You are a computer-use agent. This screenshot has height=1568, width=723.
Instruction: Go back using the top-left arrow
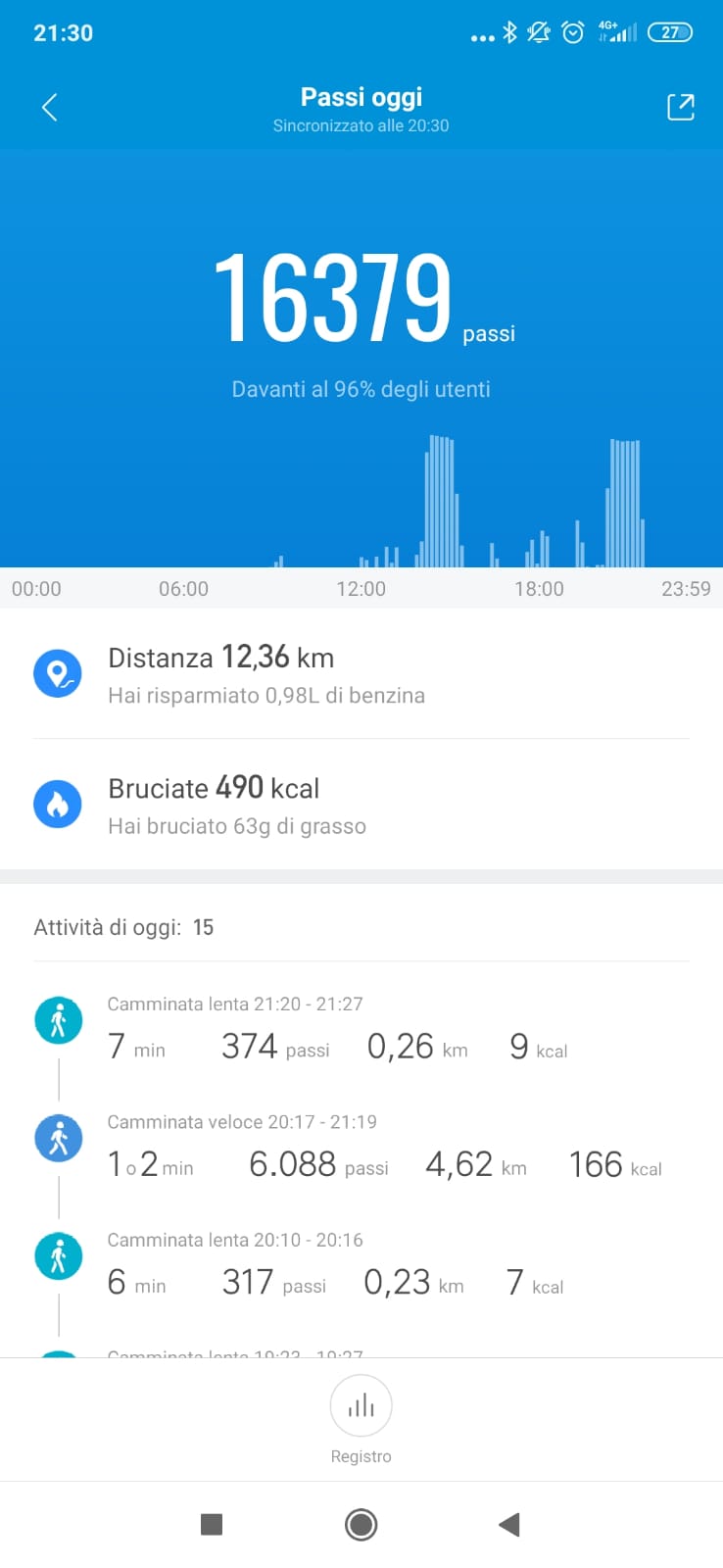[50, 107]
